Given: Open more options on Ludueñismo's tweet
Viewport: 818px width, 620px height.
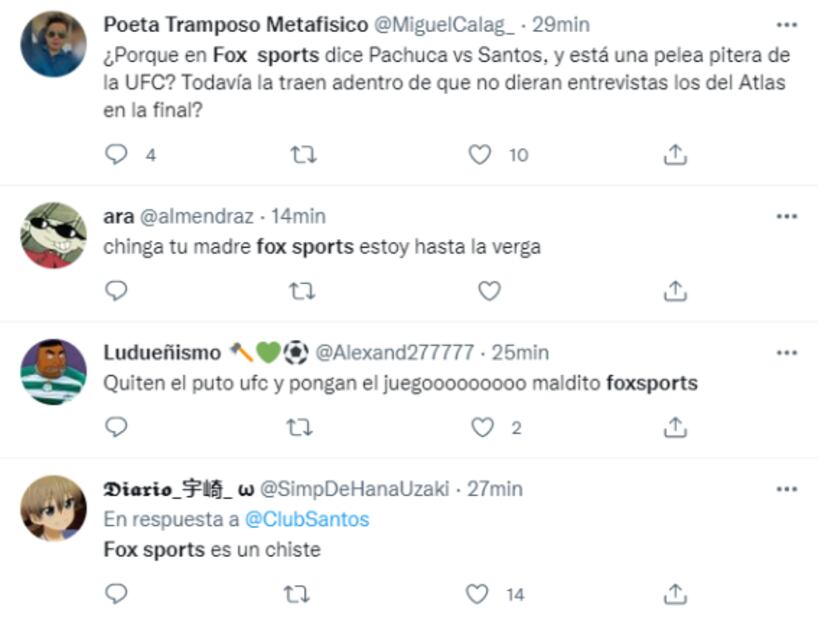Looking at the screenshot, I should coord(787,352).
